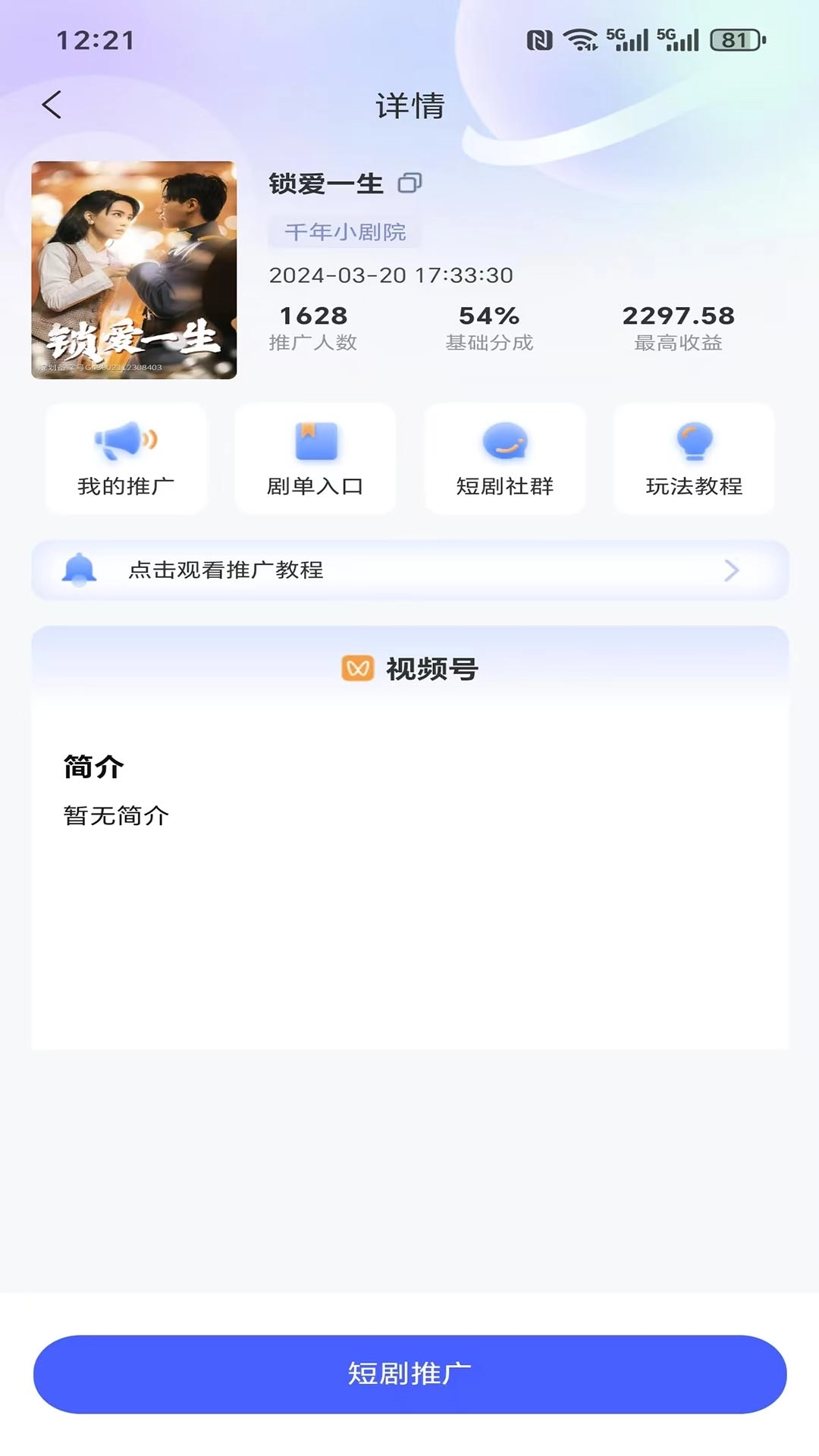Open 短剧社群 chat bubble icon

pyautogui.click(x=505, y=440)
